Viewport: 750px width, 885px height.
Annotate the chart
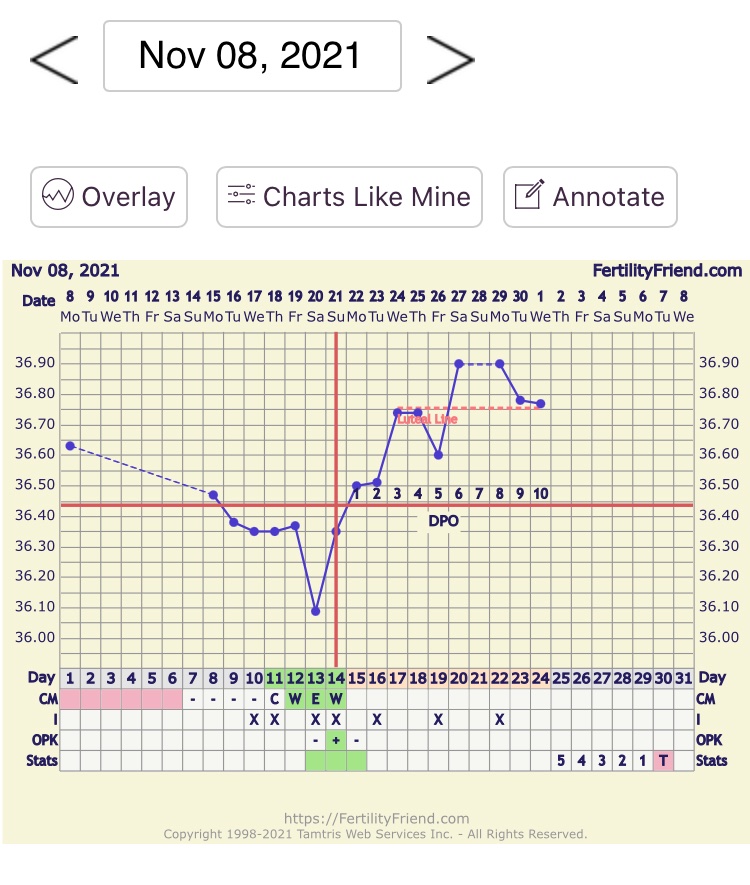click(x=589, y=197)
